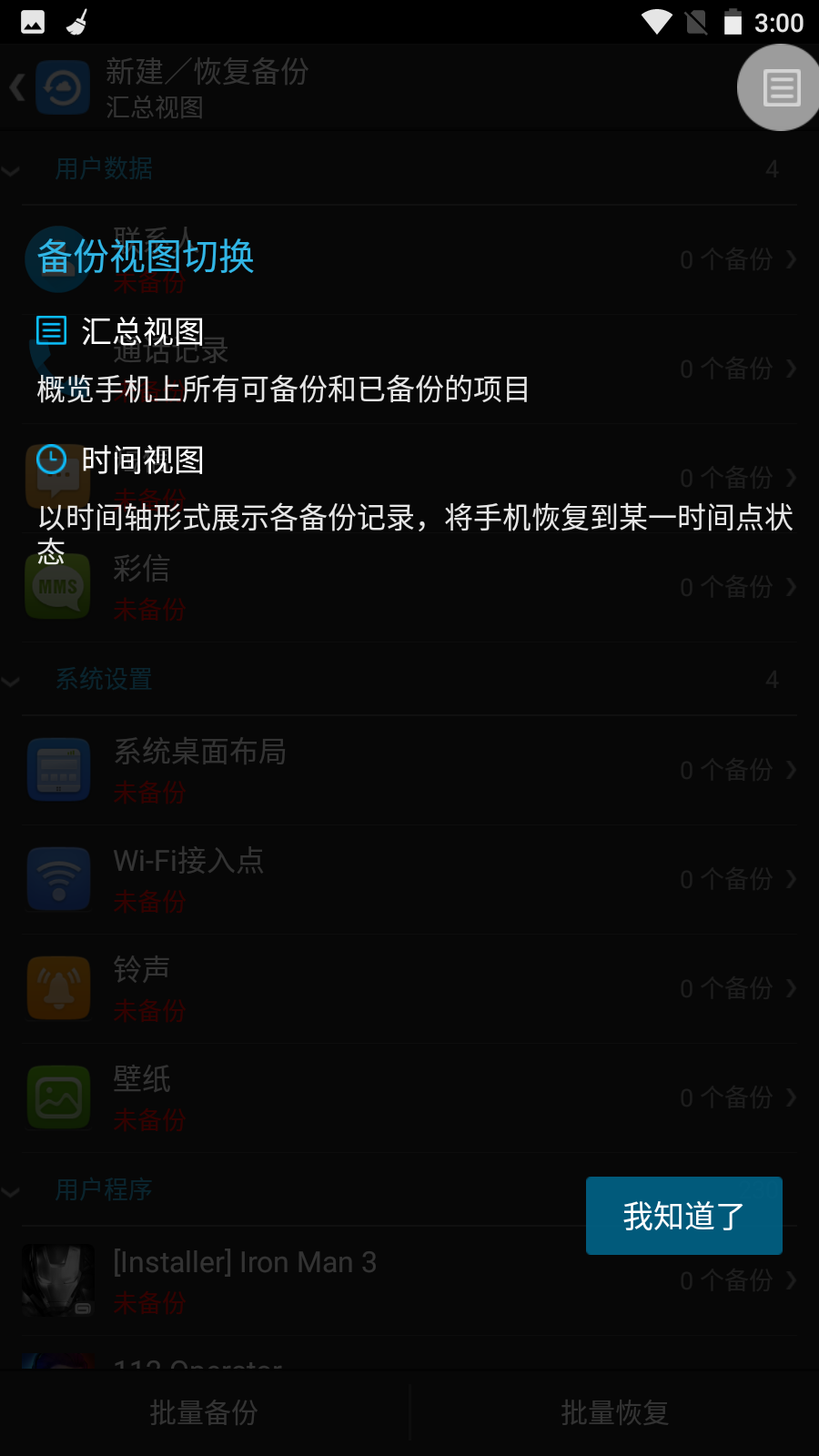Tap the highlighted view switch icon

tap(780, 88)
